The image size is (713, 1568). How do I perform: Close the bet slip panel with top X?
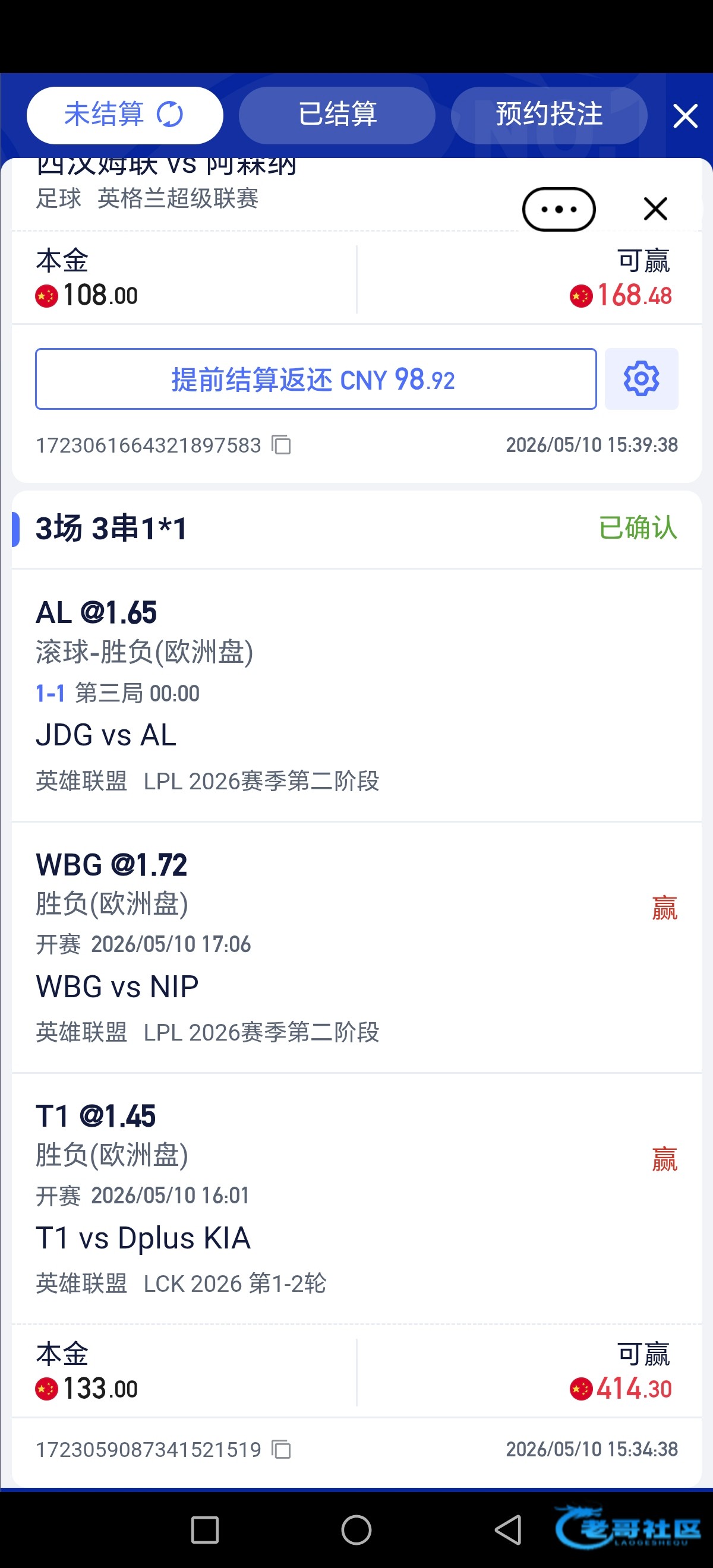coord(685,116)
